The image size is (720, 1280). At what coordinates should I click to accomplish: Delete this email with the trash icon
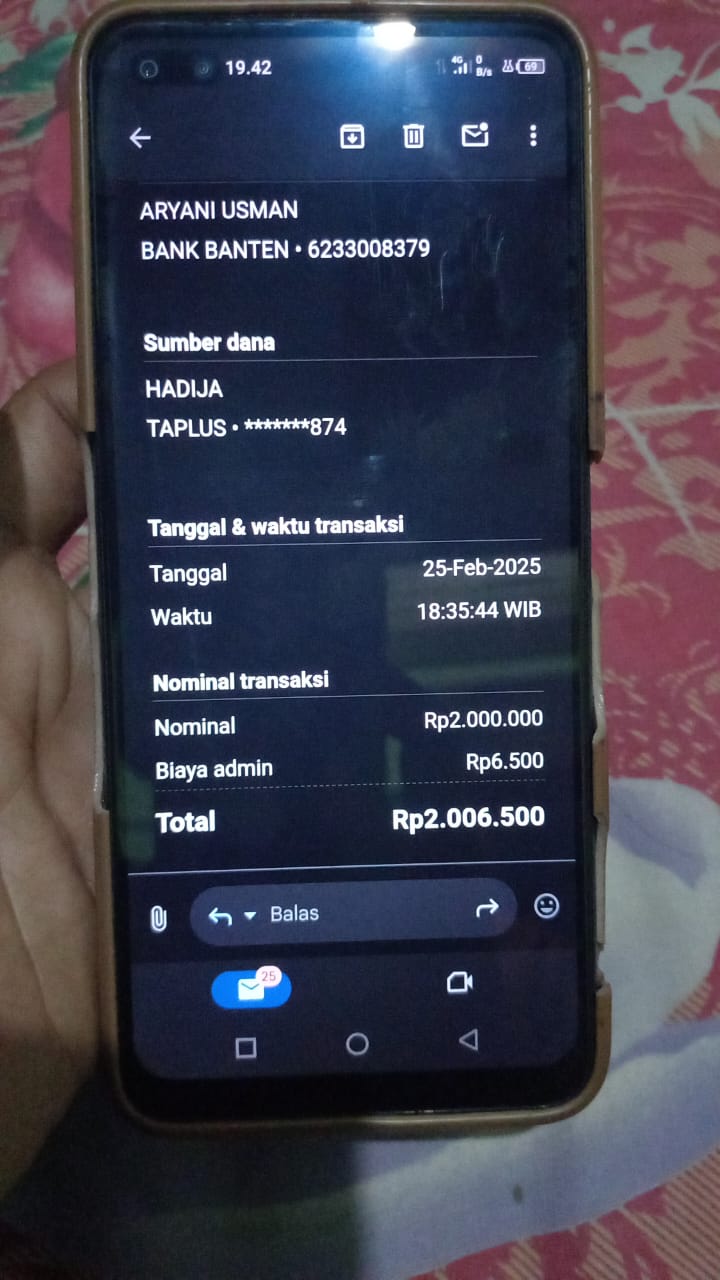click(413, 136)
